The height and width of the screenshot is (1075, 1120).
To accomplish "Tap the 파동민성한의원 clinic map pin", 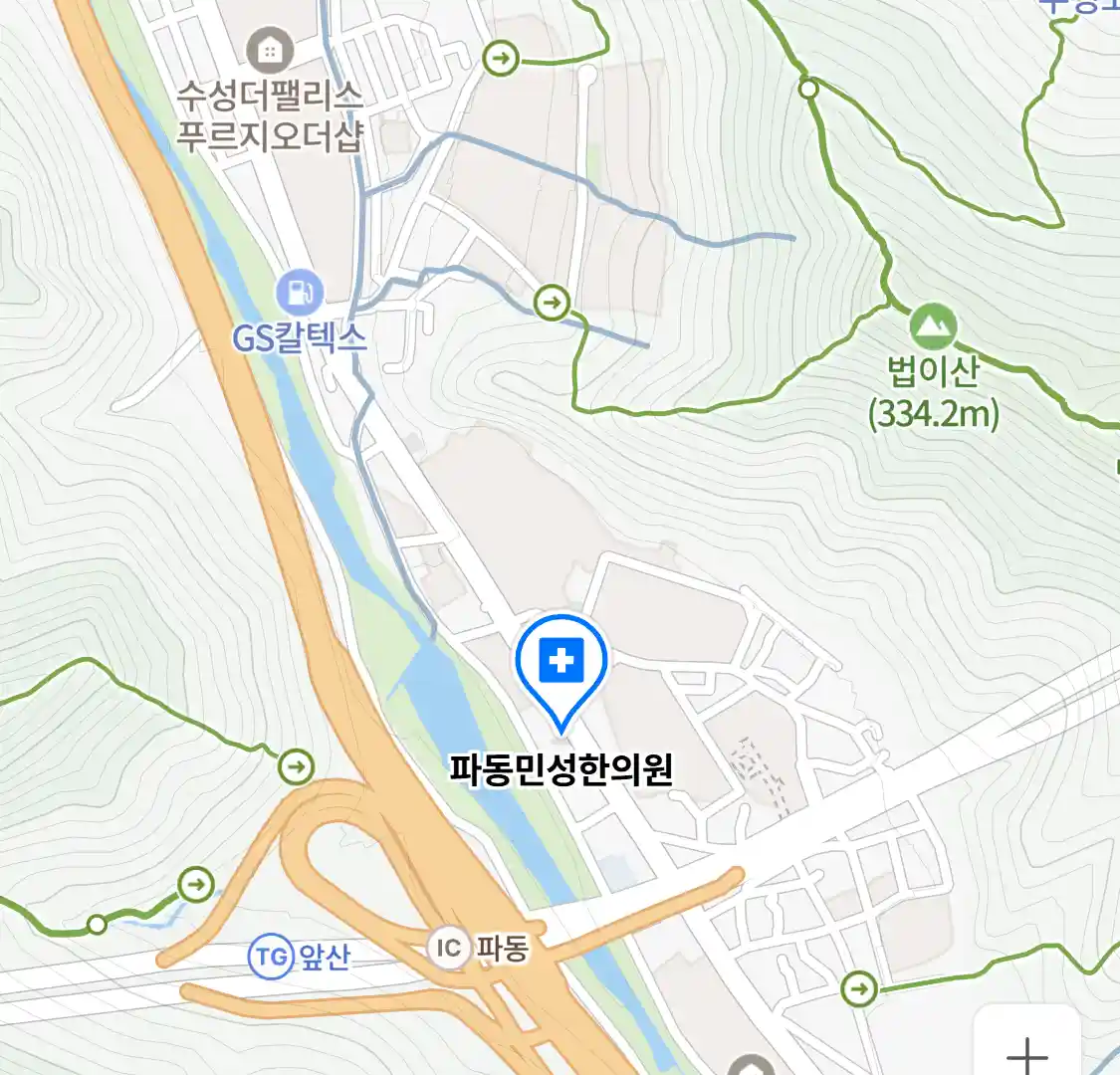I will 561,662.
